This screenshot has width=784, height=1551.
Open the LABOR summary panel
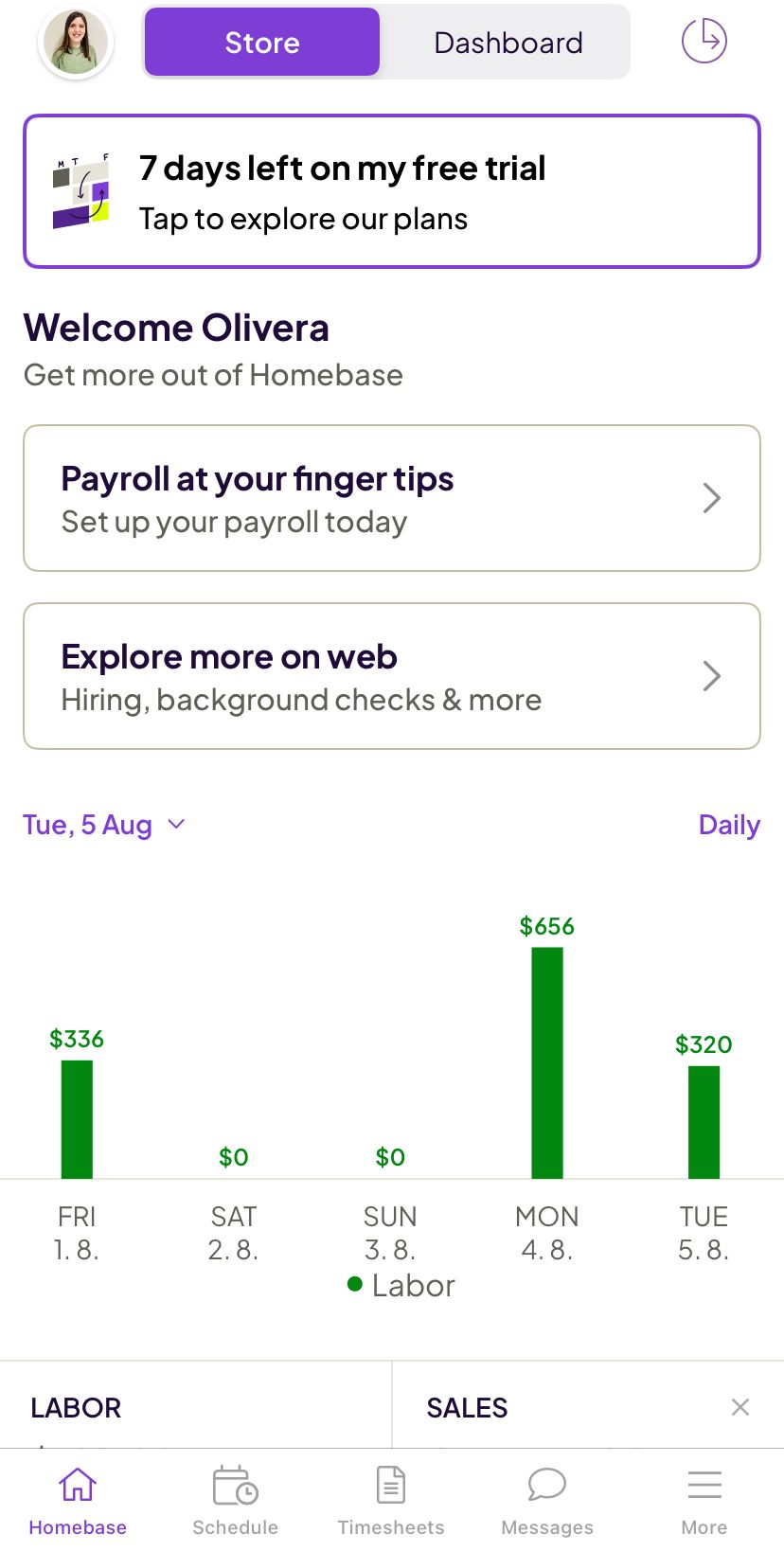pos(76,1407)
